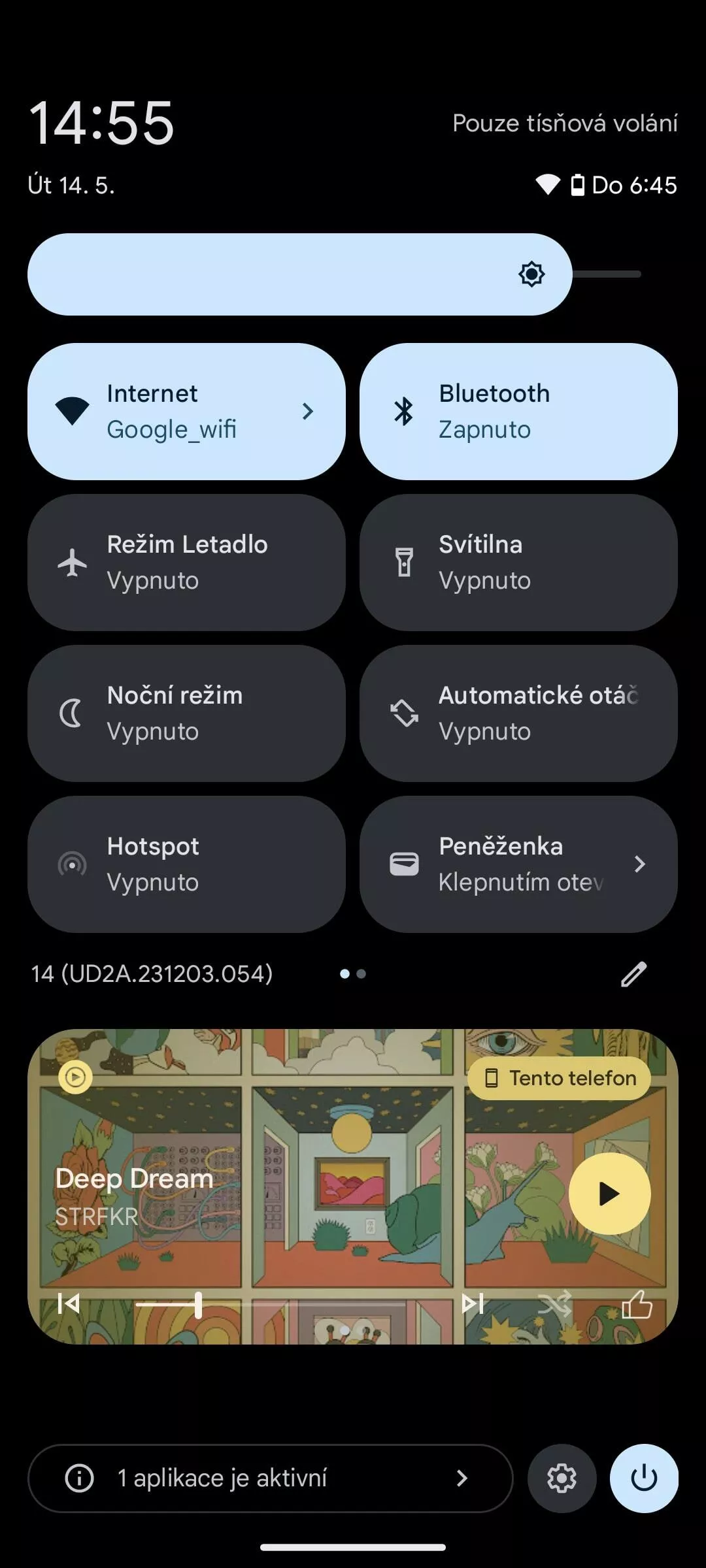Enable Noční režim
The height and width of the screenshot is (1568, 706).
coord(186,713)
